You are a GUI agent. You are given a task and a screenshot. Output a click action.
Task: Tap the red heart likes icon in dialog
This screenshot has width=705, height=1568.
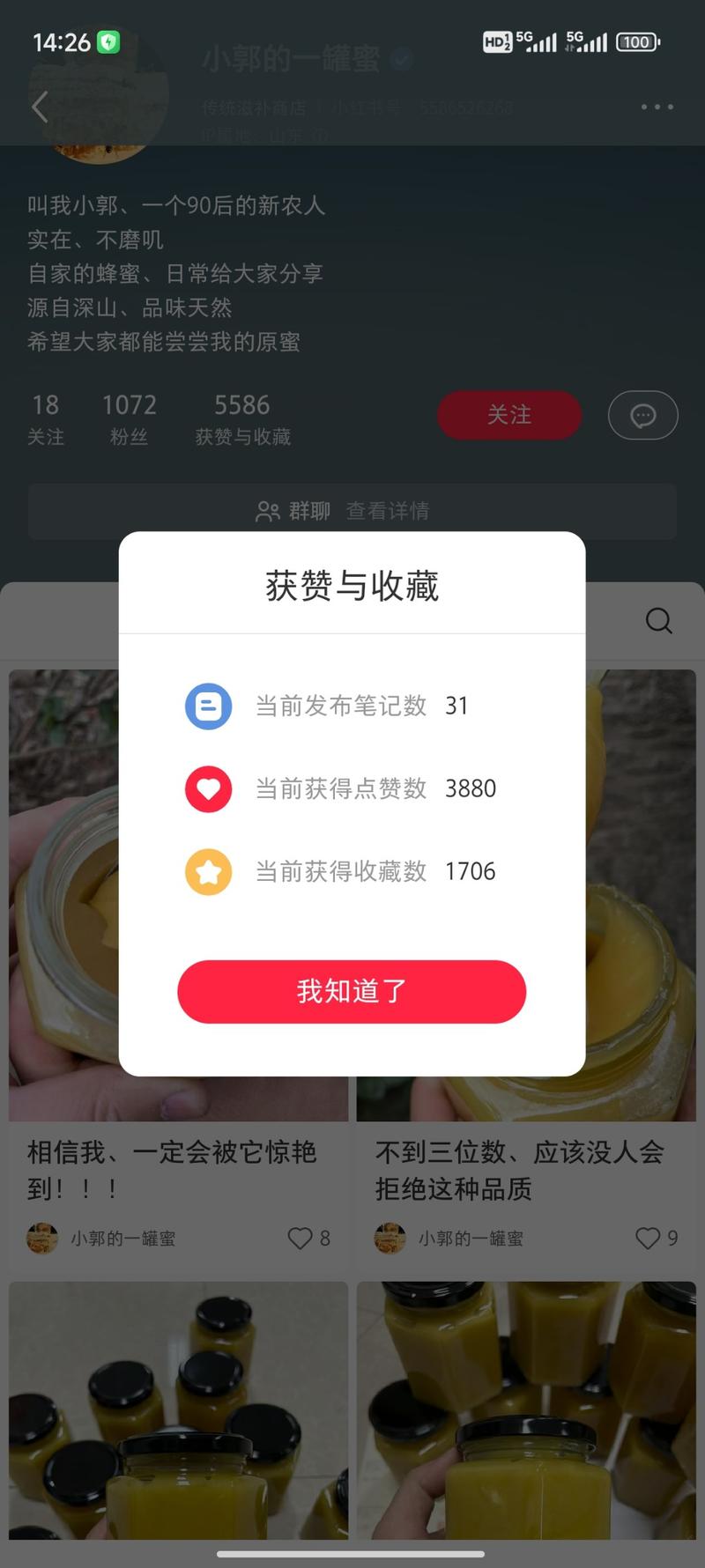point(208,788)
